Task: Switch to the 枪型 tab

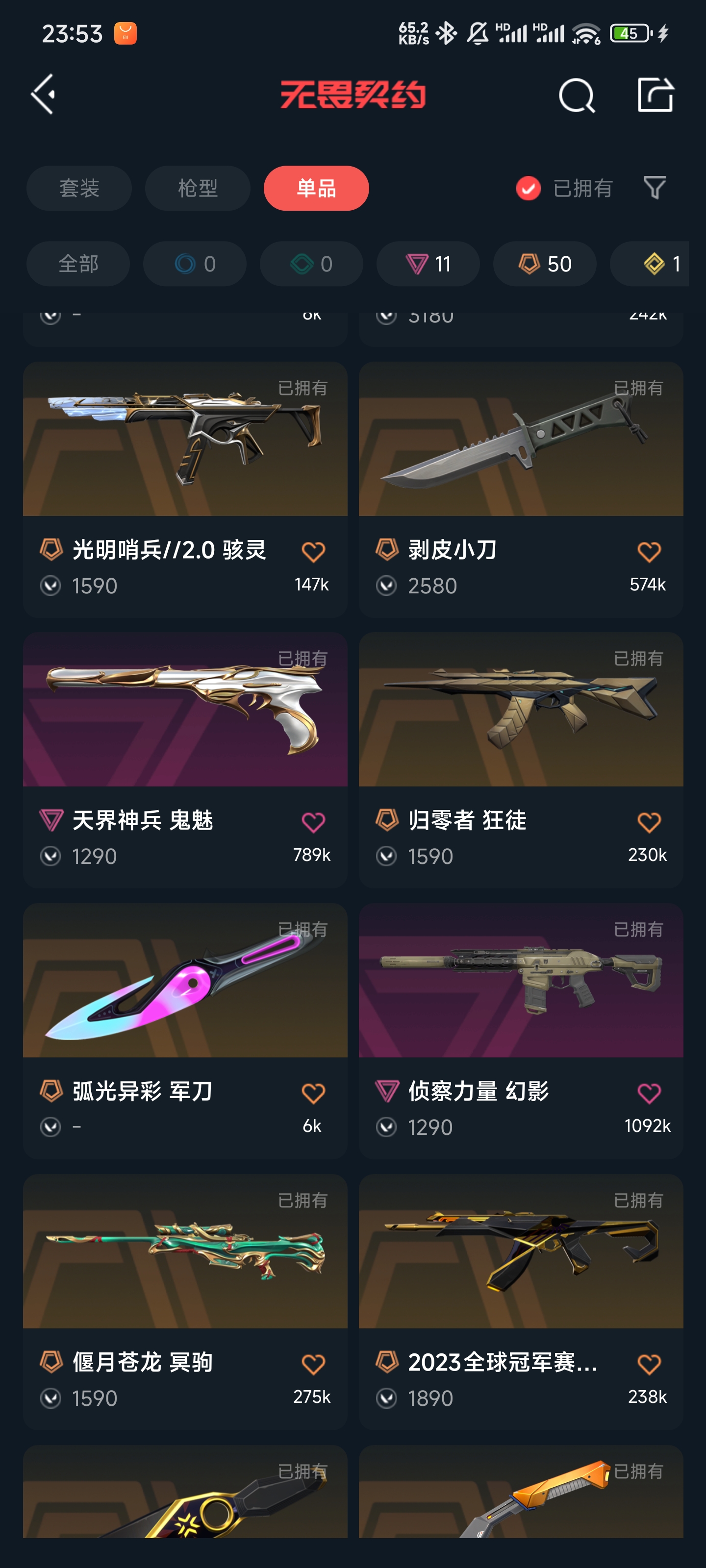Action: pyautogui.click(x=198, y=188)
